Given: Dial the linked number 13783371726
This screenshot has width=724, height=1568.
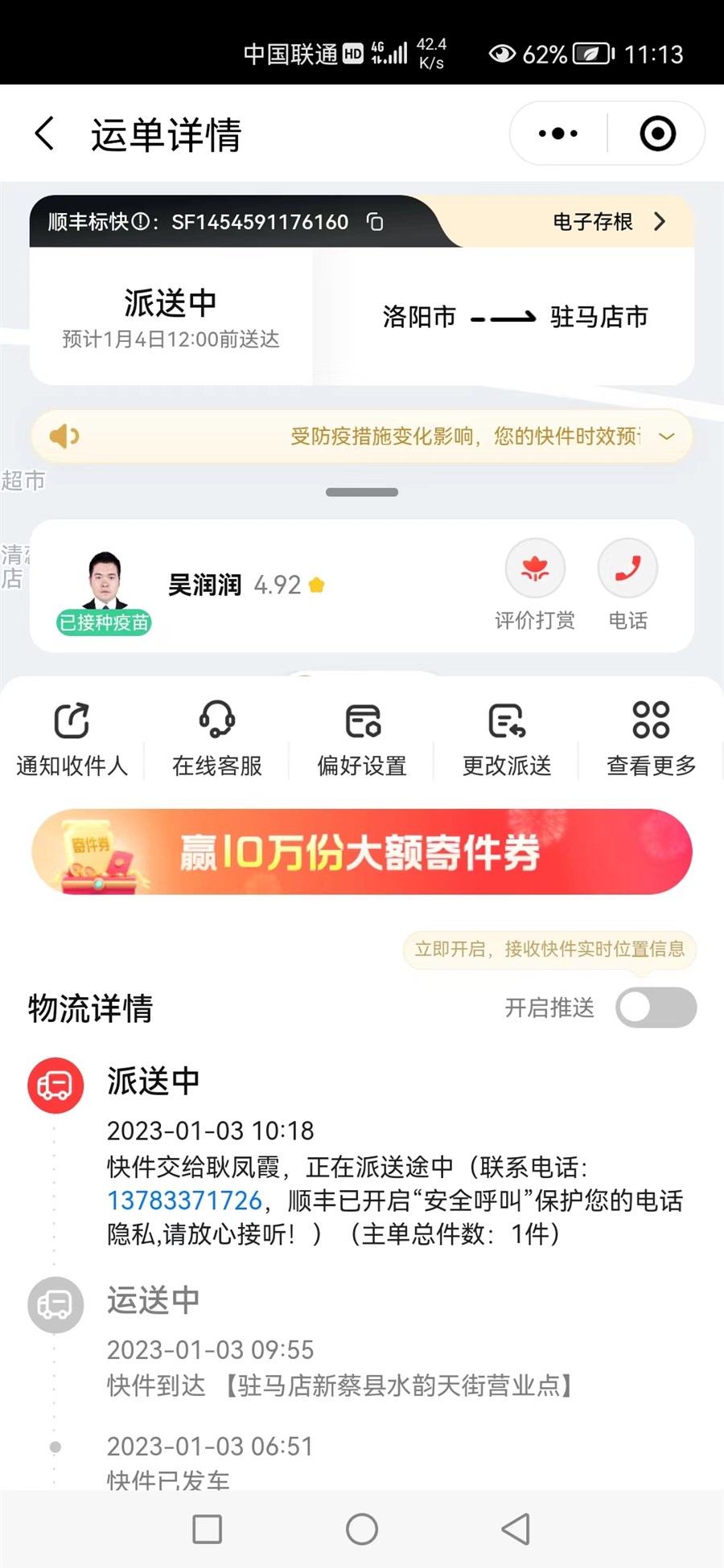Looking at the screenshot, I should pos(185,1201).
